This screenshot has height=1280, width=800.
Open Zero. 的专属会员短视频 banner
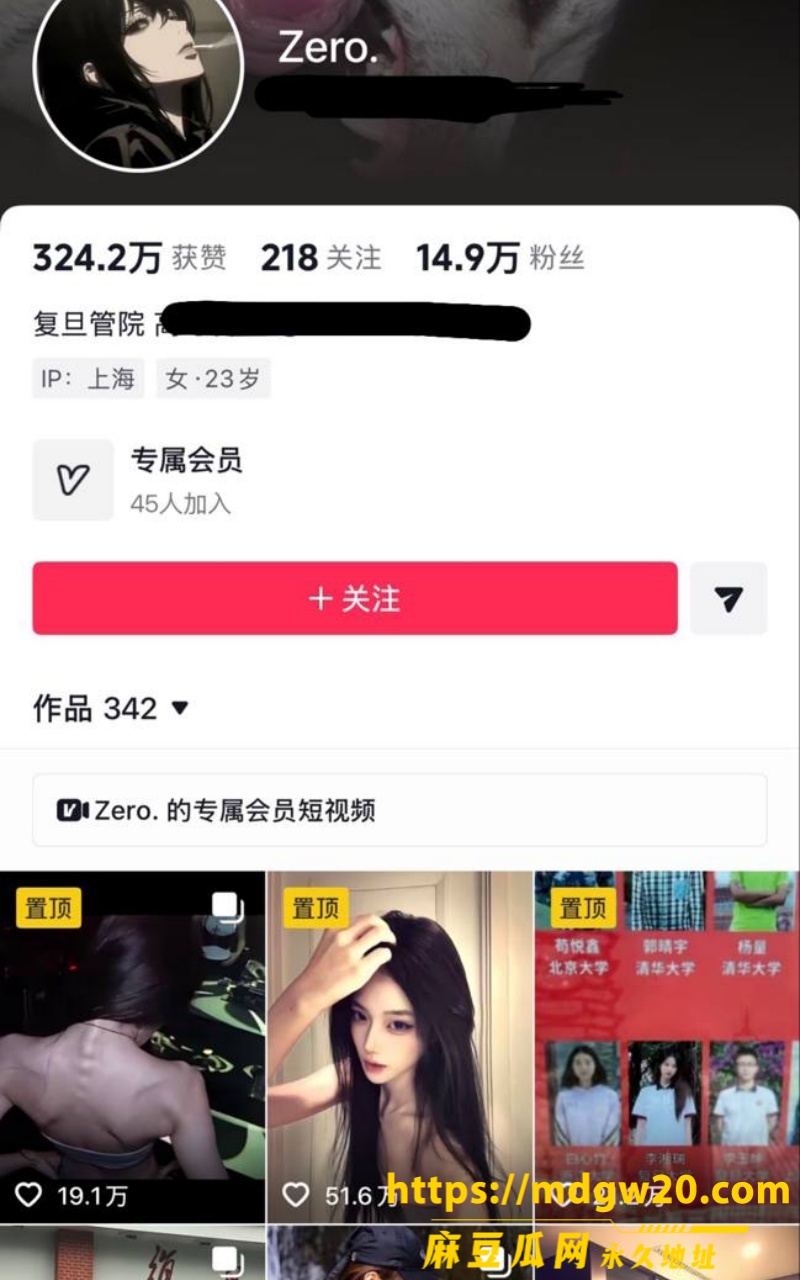coord(400,810)
